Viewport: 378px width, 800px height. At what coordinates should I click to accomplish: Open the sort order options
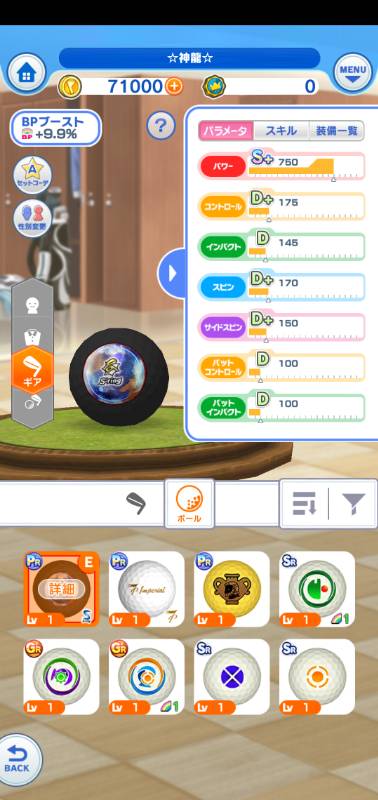(x=304, y=504)
